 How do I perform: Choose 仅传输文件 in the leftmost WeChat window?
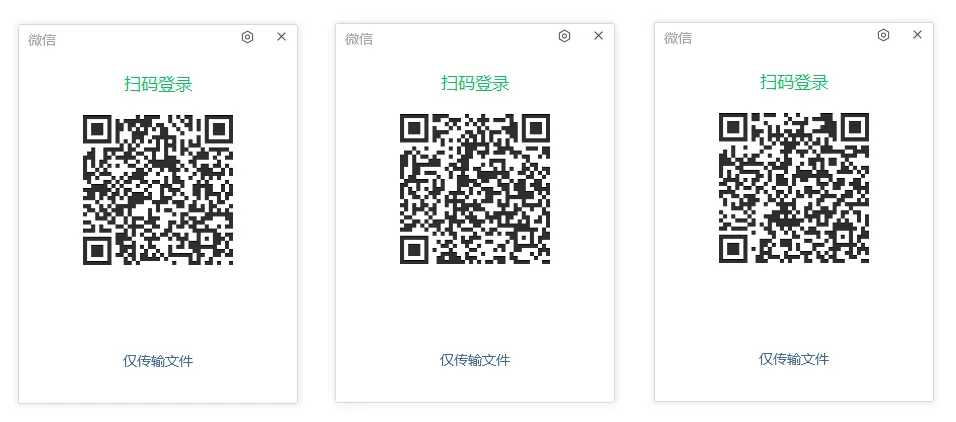158,361
